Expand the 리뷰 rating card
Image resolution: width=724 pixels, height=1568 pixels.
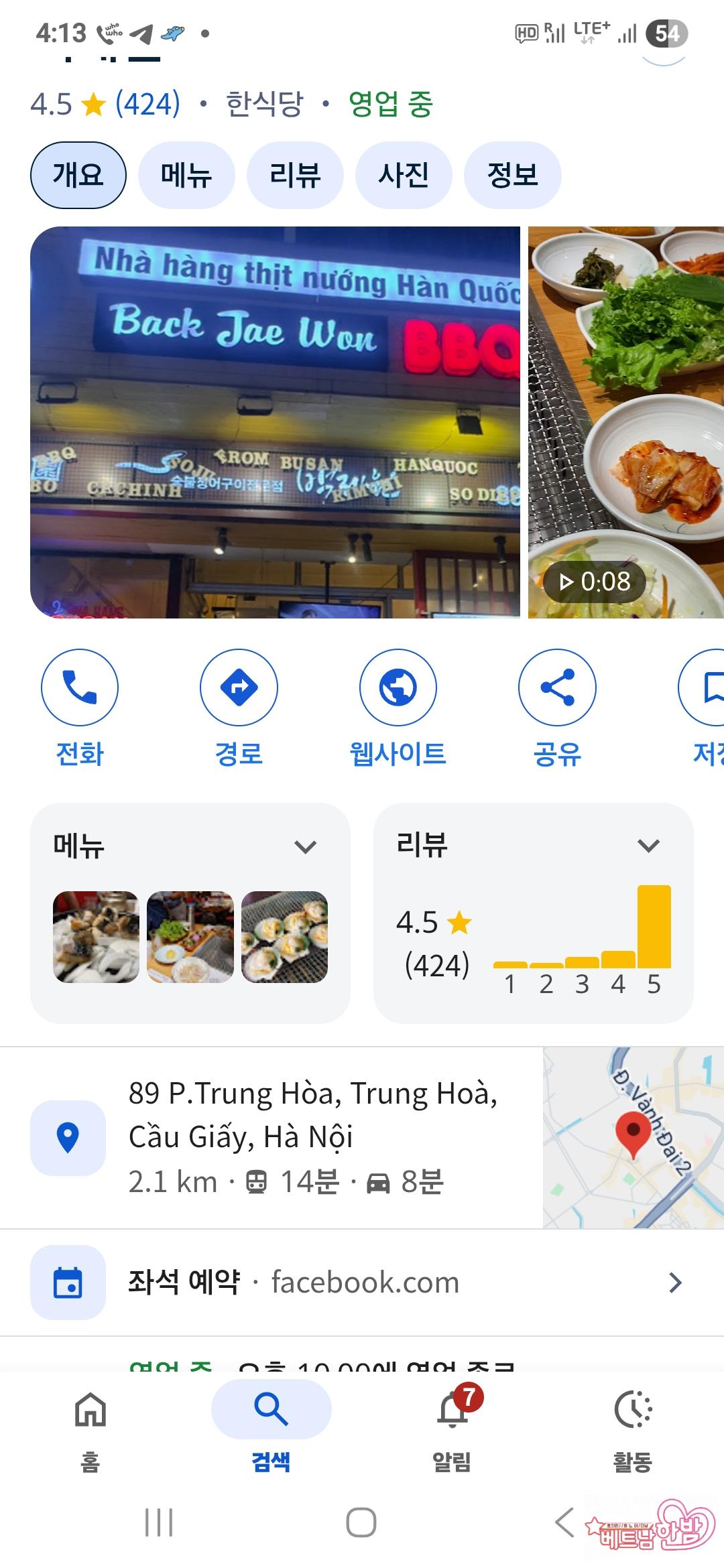pyautogui.click(x=648, y=846)
